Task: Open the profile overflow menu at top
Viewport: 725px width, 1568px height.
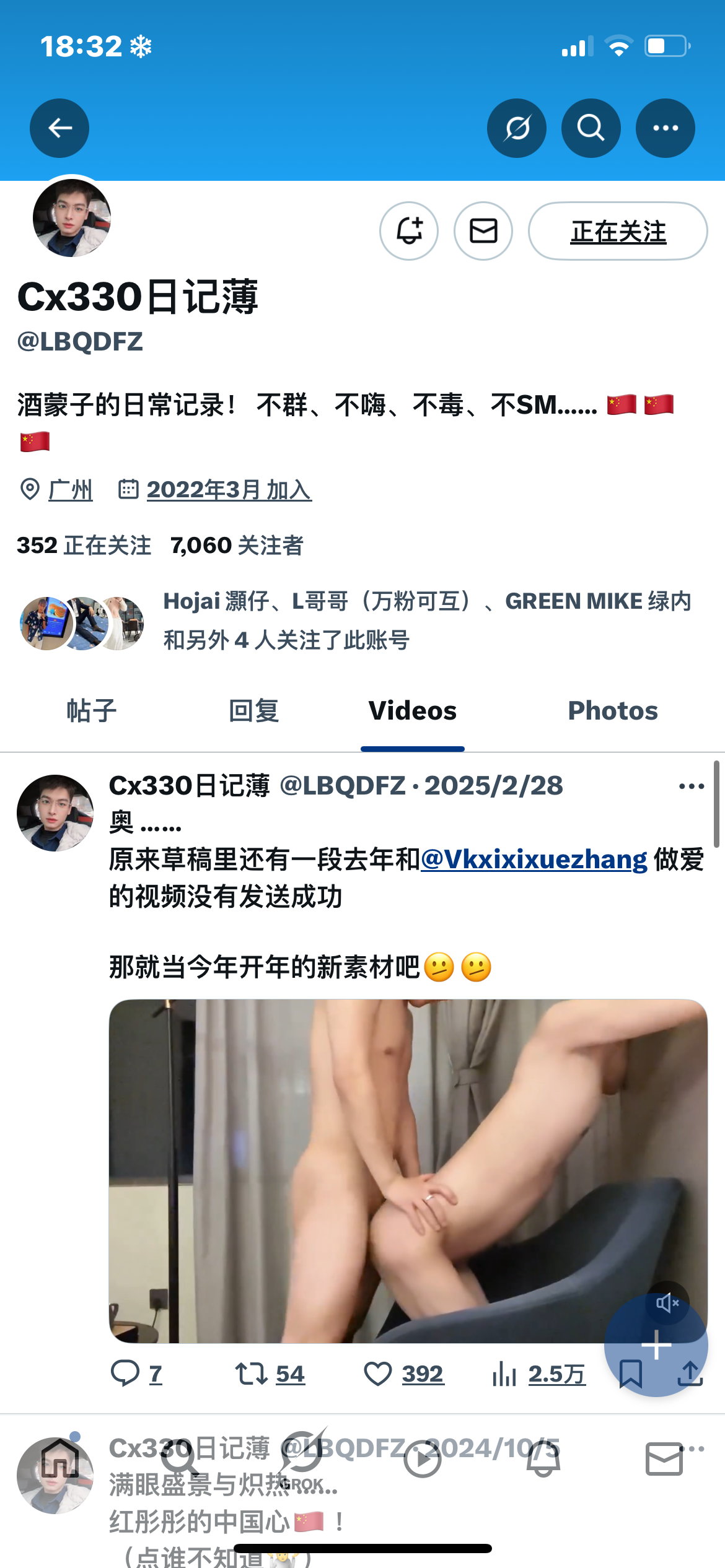Action: click(666, 128)
